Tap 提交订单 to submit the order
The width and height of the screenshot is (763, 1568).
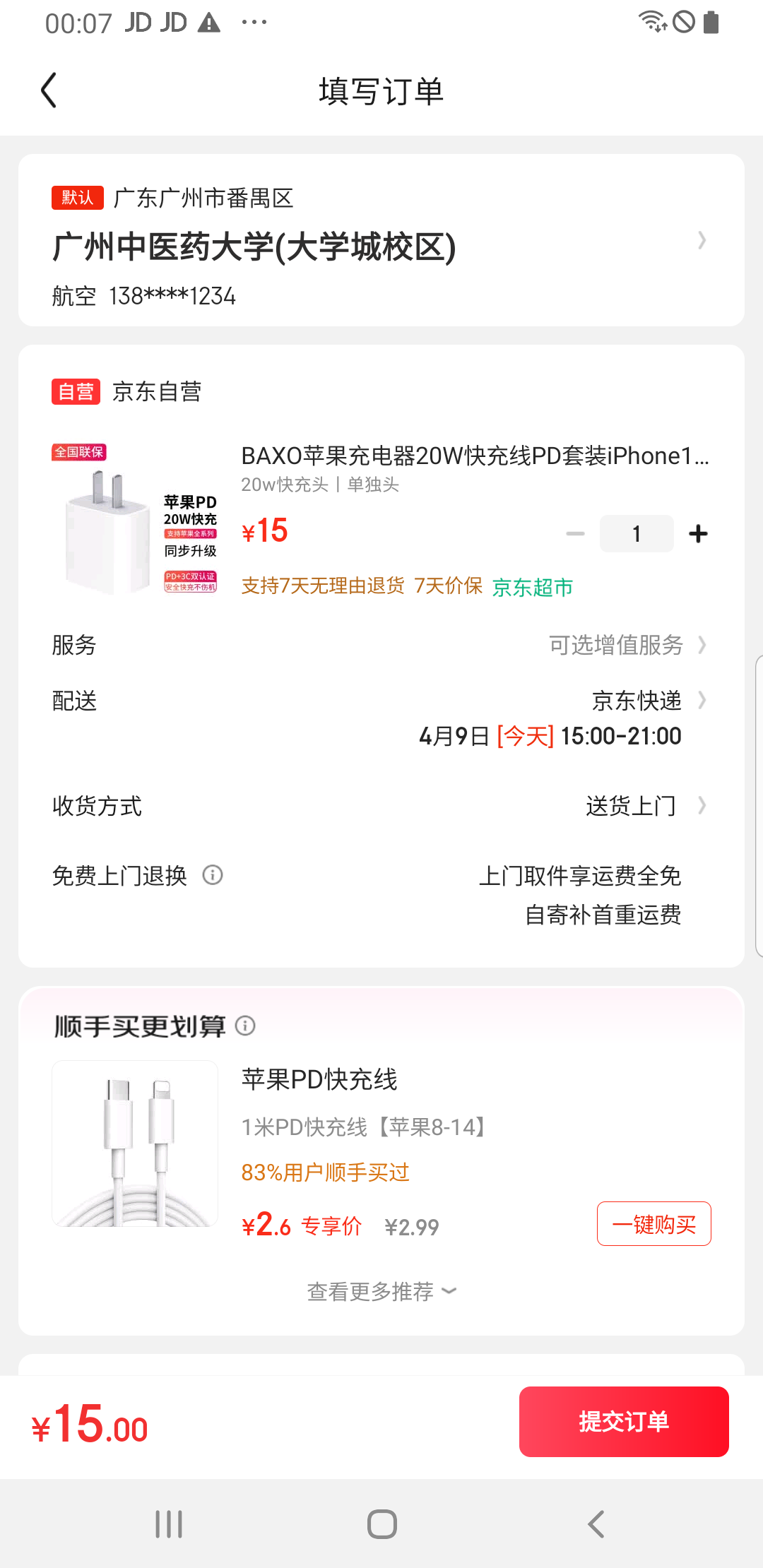pyautogui.click(x=624, y=1421)
